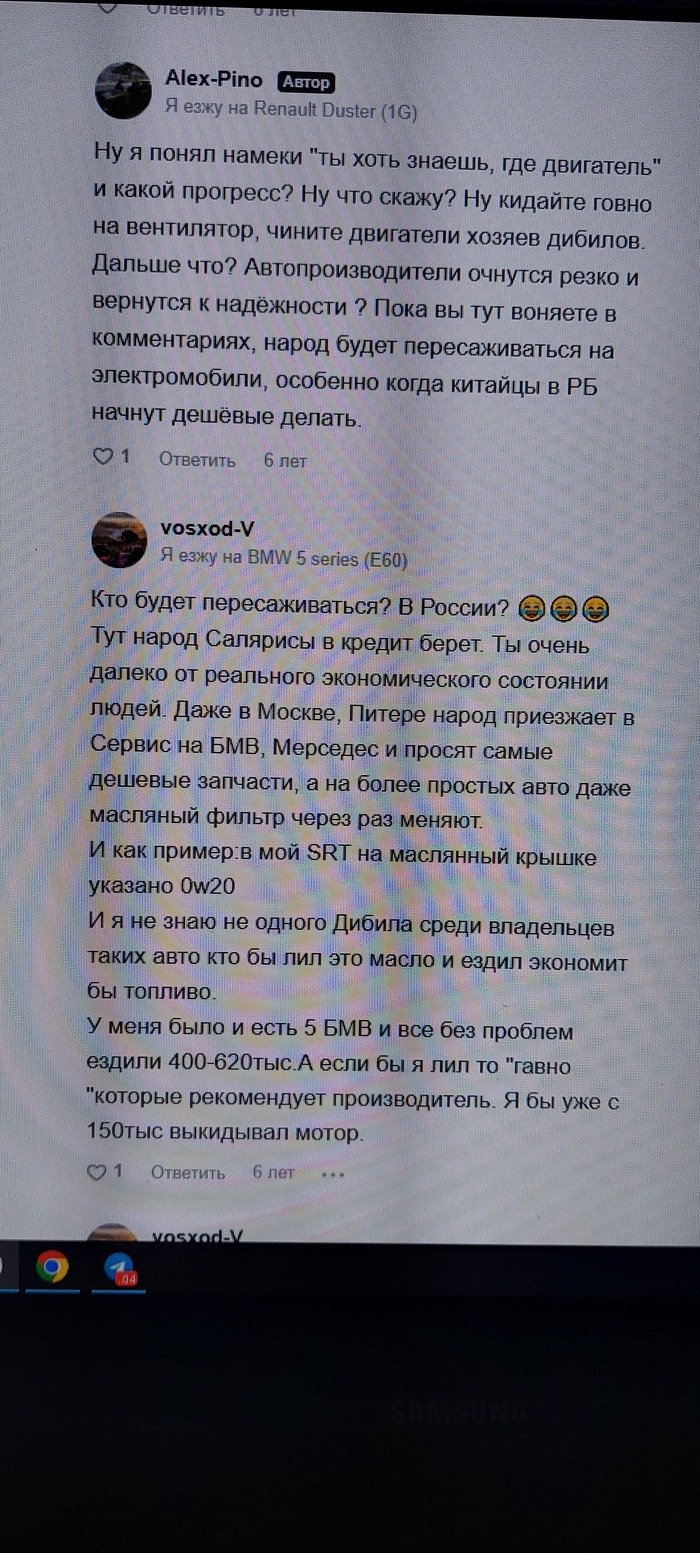Open the Renault Duster (1G) car link
Image resolution: width=700 pixels, height=1553 pixels.
pyautogui.click(x=335, y=112)
